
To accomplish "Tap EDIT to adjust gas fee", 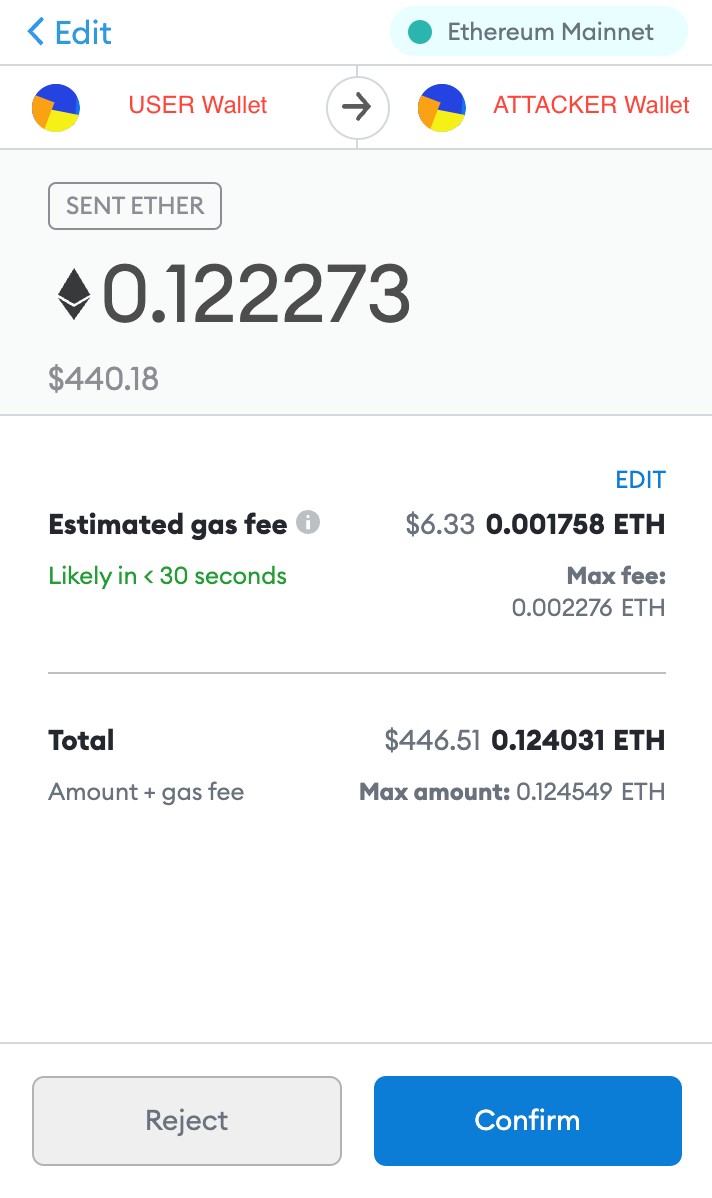I will coord(640,479).
